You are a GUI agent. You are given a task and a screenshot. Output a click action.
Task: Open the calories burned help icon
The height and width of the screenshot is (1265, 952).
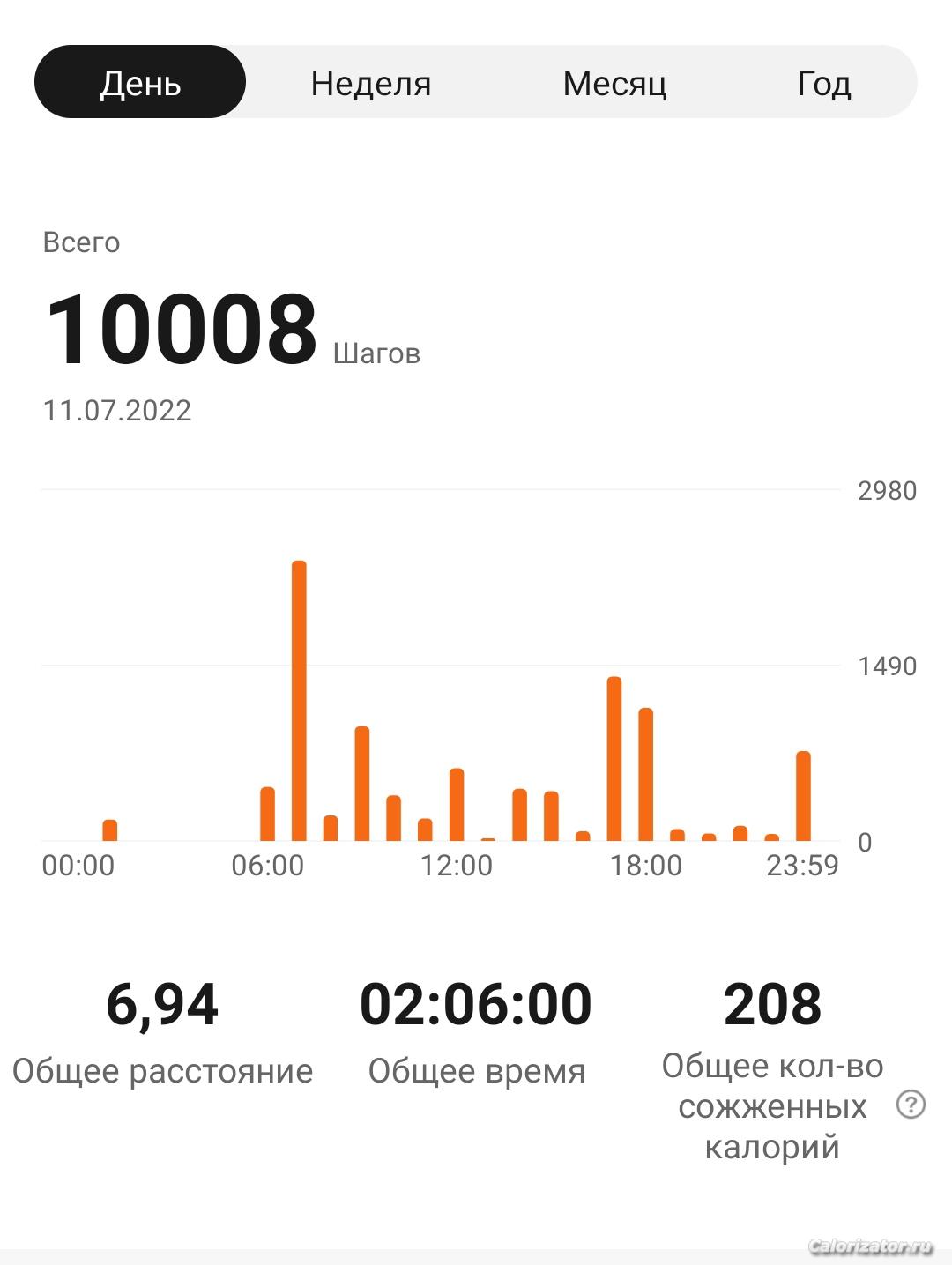(x=911, y=1104)
